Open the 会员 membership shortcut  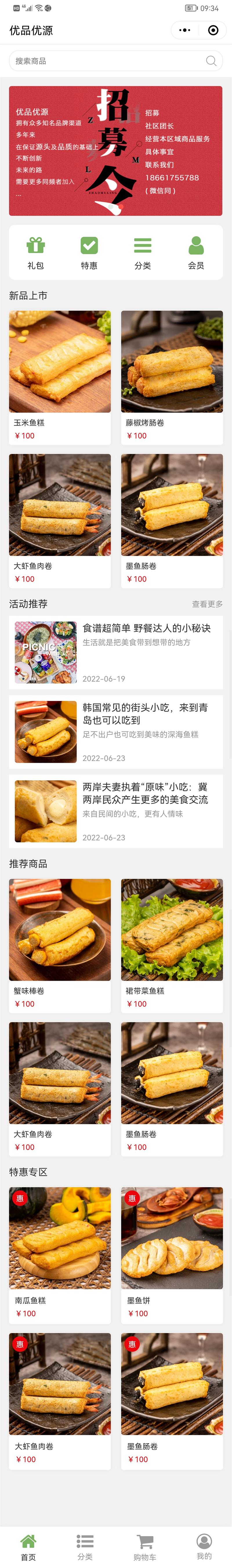pos(195,253)
